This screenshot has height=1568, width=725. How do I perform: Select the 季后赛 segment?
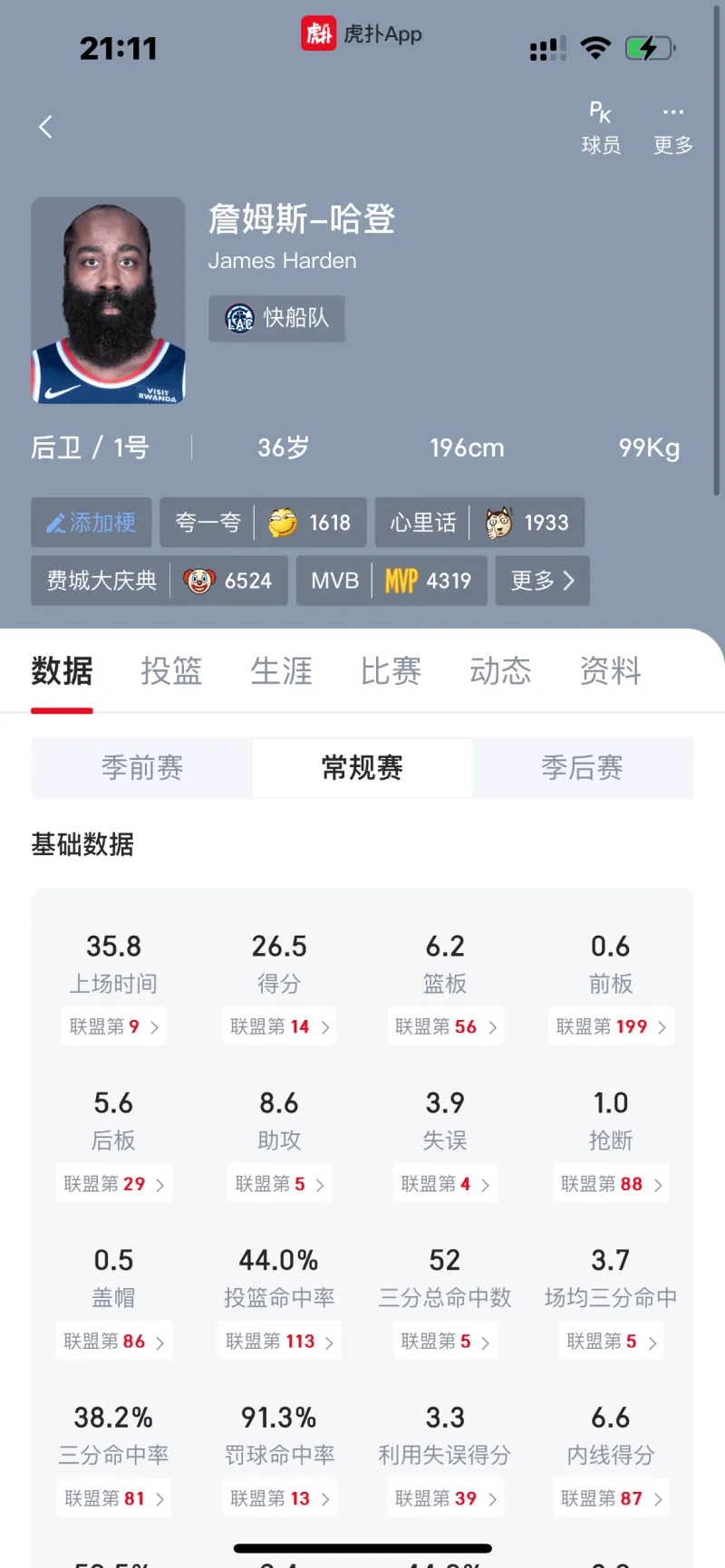tap(582, 768)
